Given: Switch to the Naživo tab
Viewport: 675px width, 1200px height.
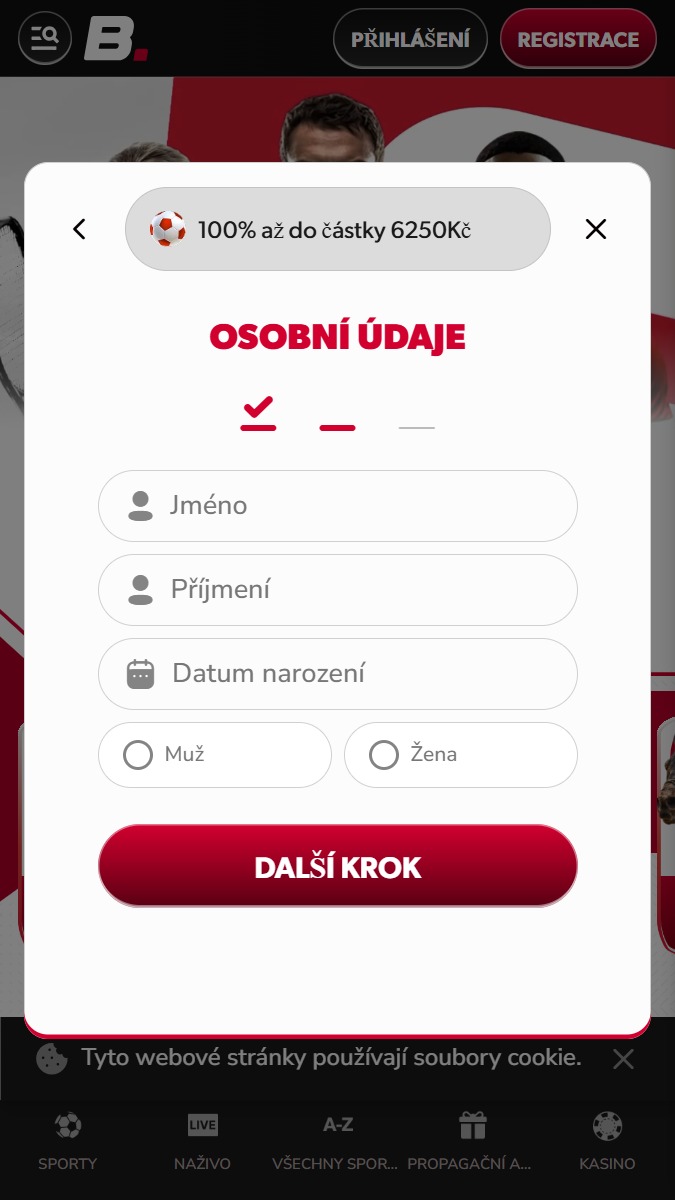Looking at the screenshot, I should (202, 1141).
